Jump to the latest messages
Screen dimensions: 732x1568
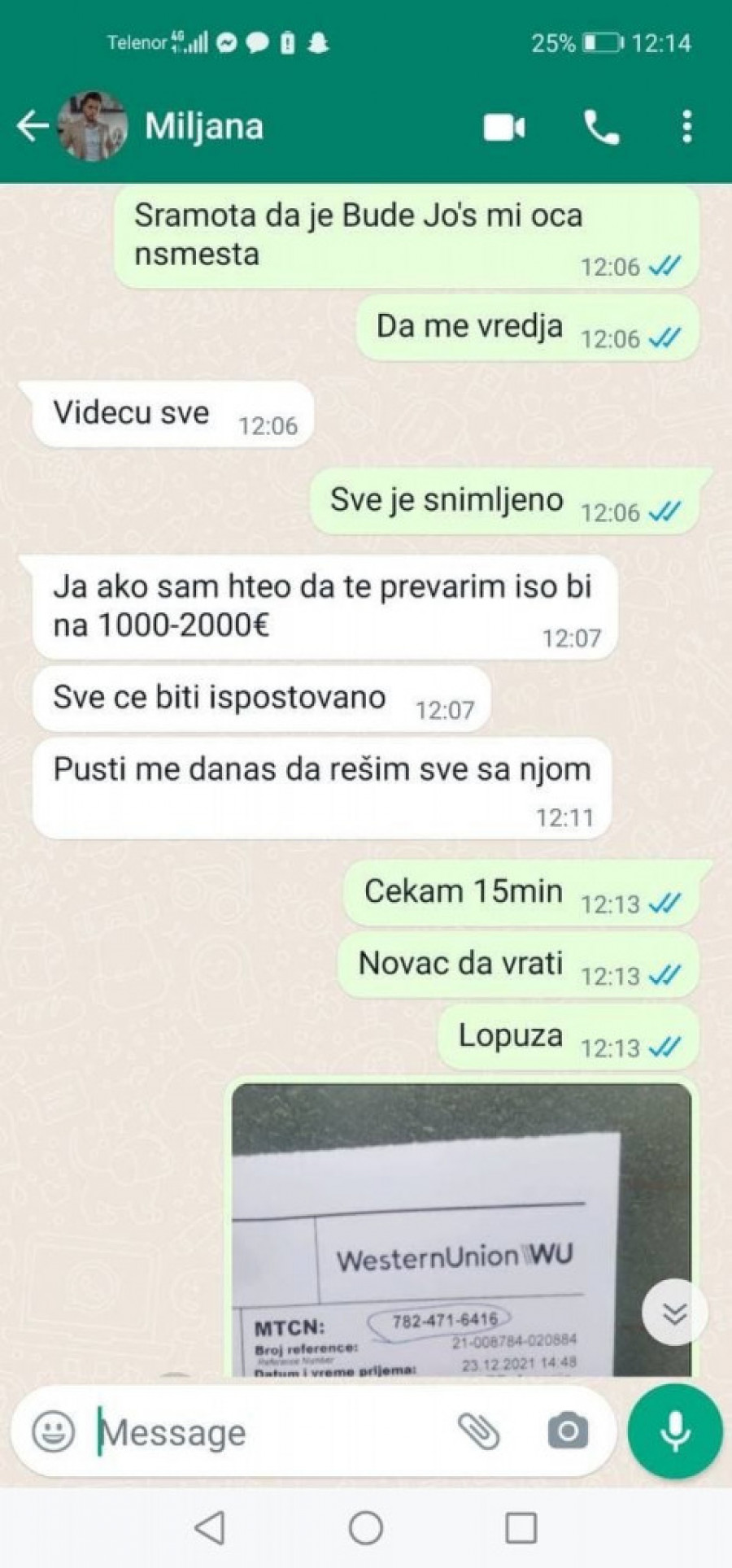coord(674,1313)
